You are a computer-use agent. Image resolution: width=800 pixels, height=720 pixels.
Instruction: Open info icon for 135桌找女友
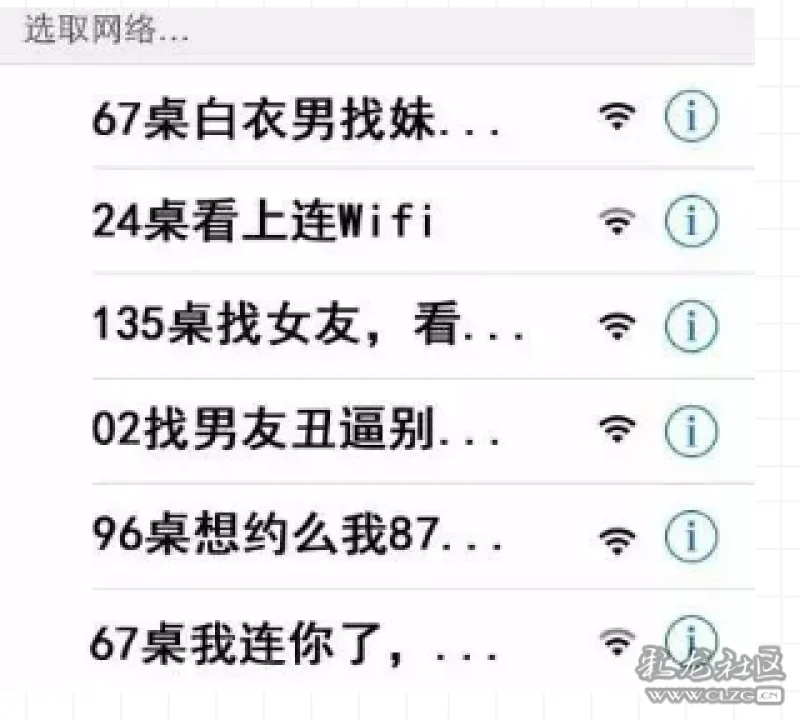click(x=691, y=325)
